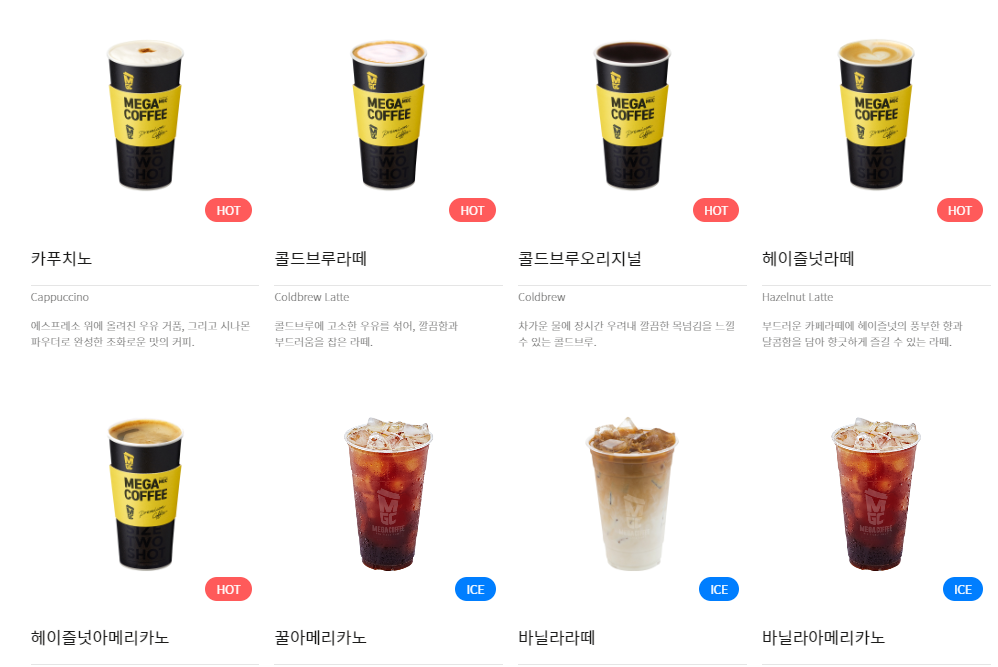Screen dimensions: 998x667
Task: View the 바닐라아메리카노 iced drink
Action: (x=876, y=495)
